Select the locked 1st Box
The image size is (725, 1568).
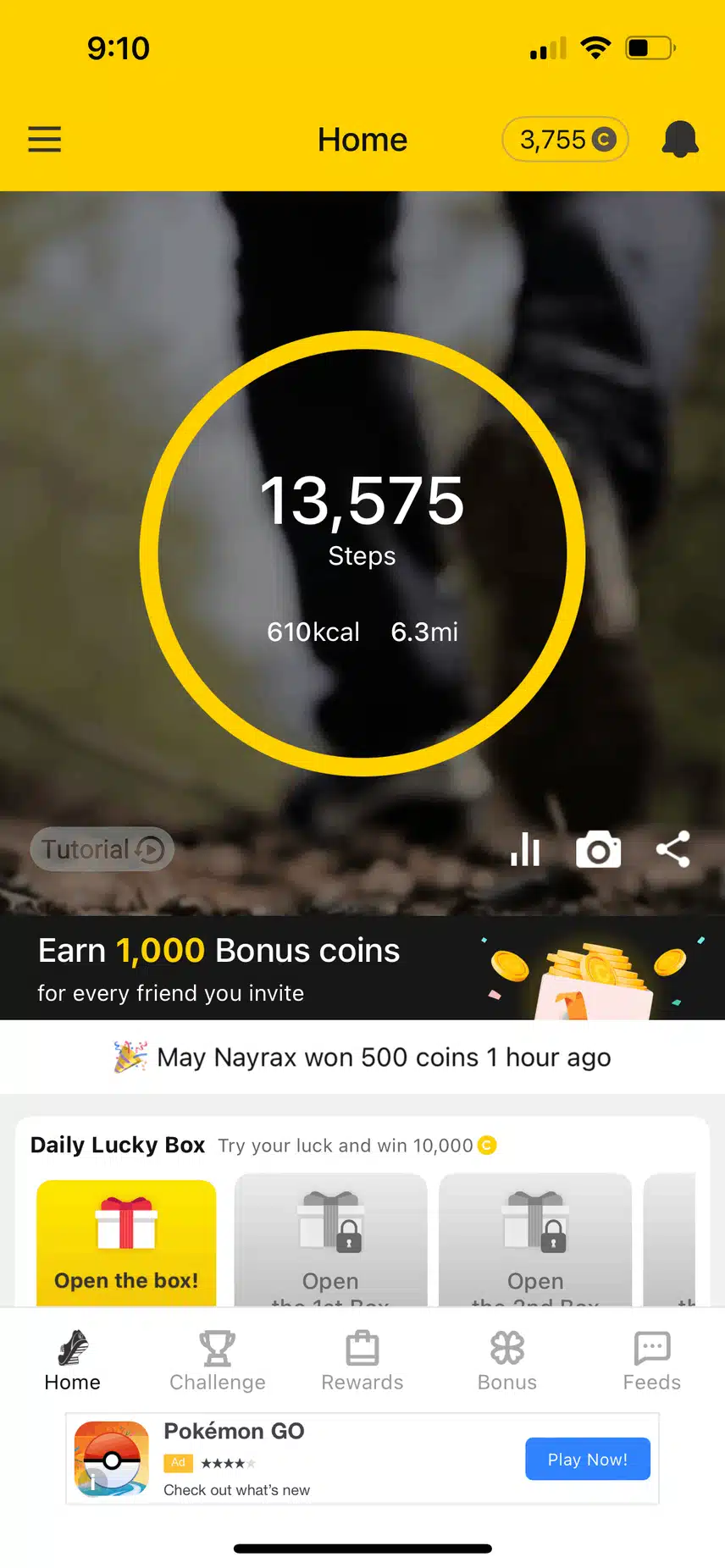330,1242
